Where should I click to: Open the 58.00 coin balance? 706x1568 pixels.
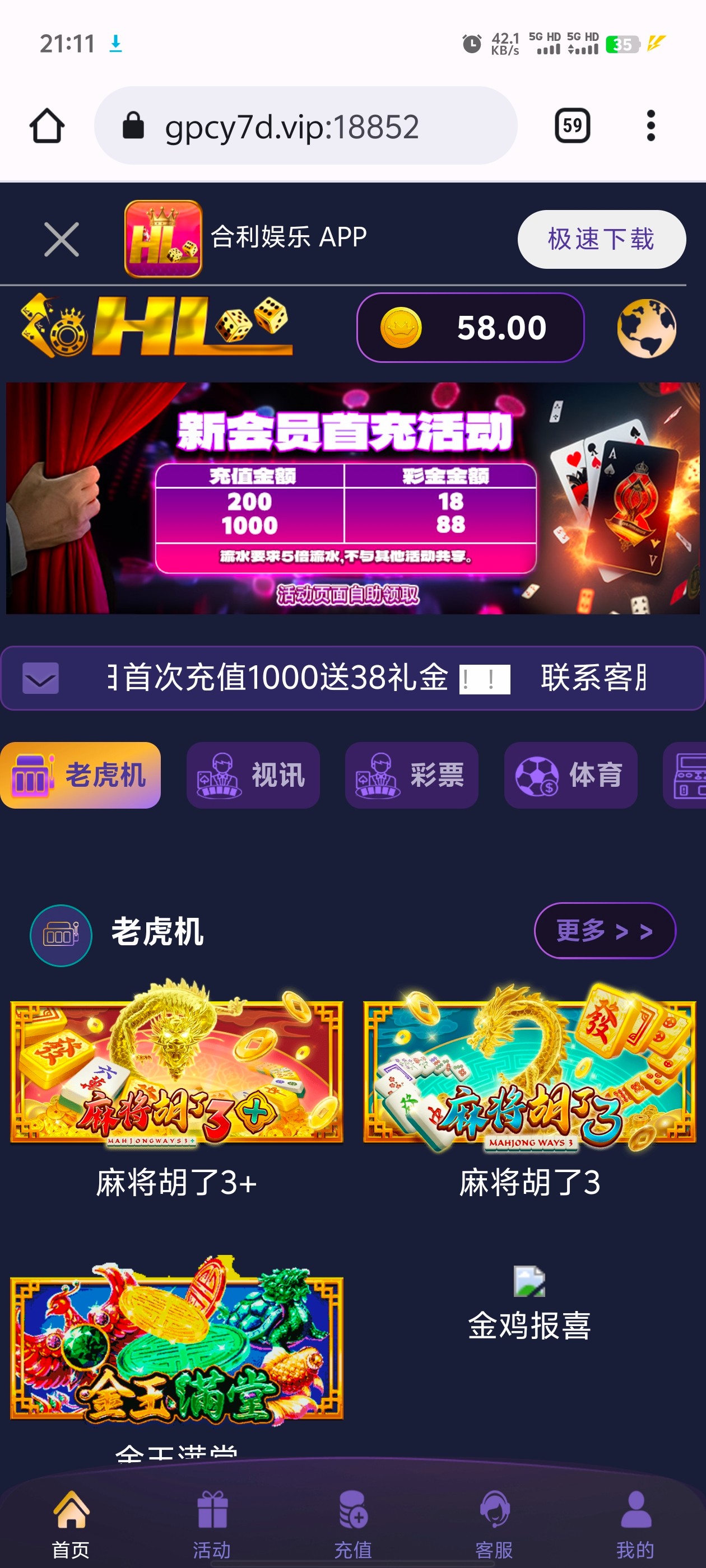click(x=470, y=328)
